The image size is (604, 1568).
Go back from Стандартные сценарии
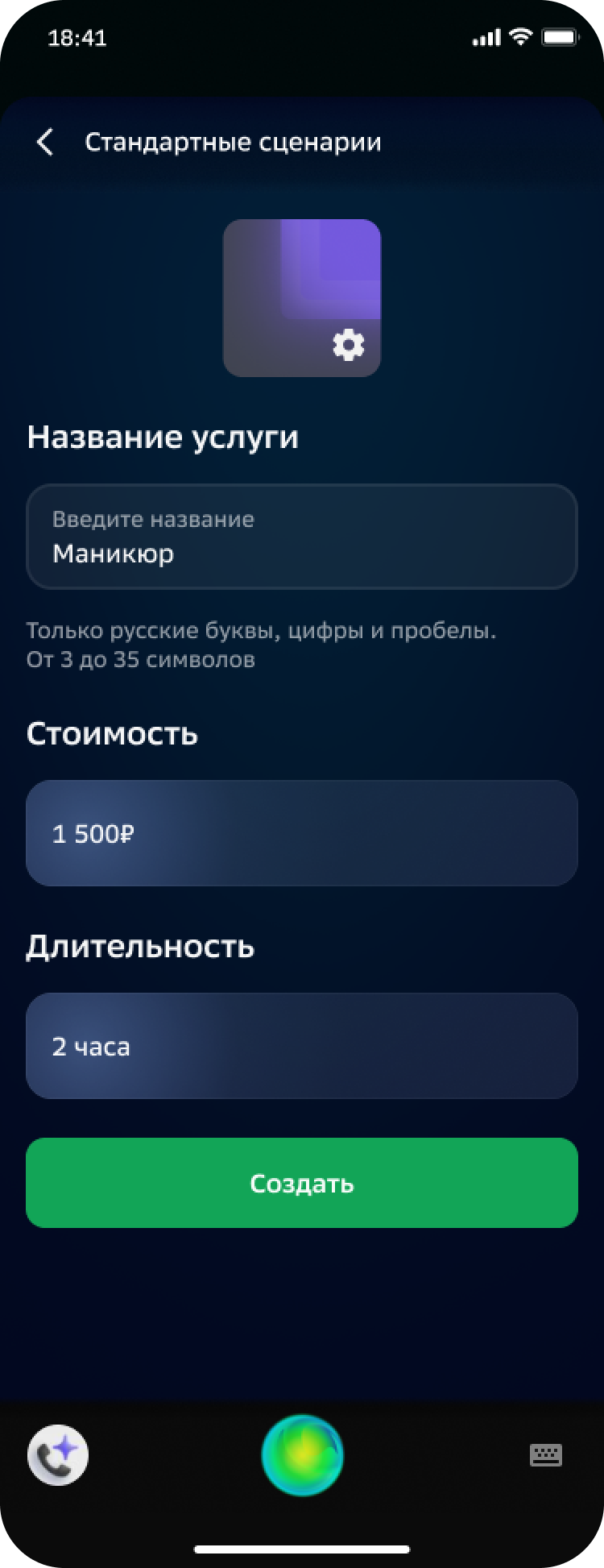(45, 143)
